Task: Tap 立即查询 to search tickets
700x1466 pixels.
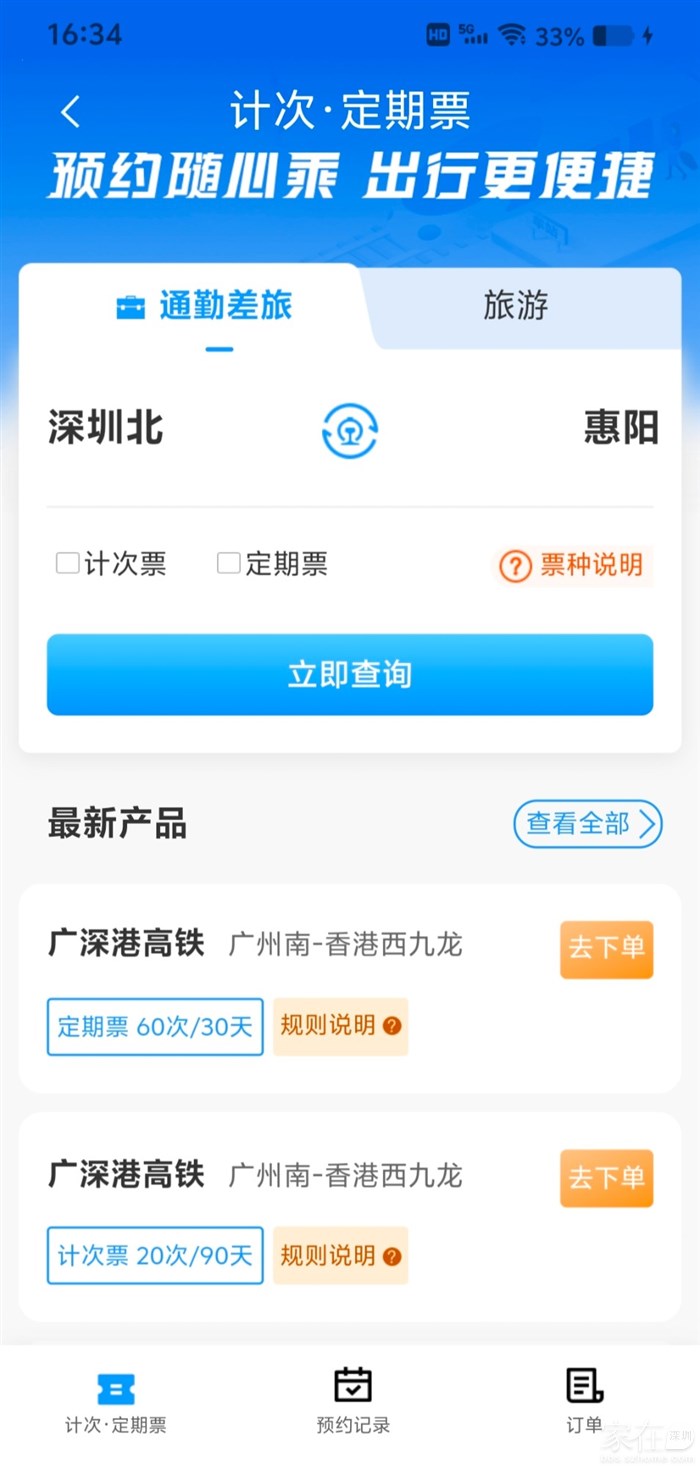Action: click(350, 675)
